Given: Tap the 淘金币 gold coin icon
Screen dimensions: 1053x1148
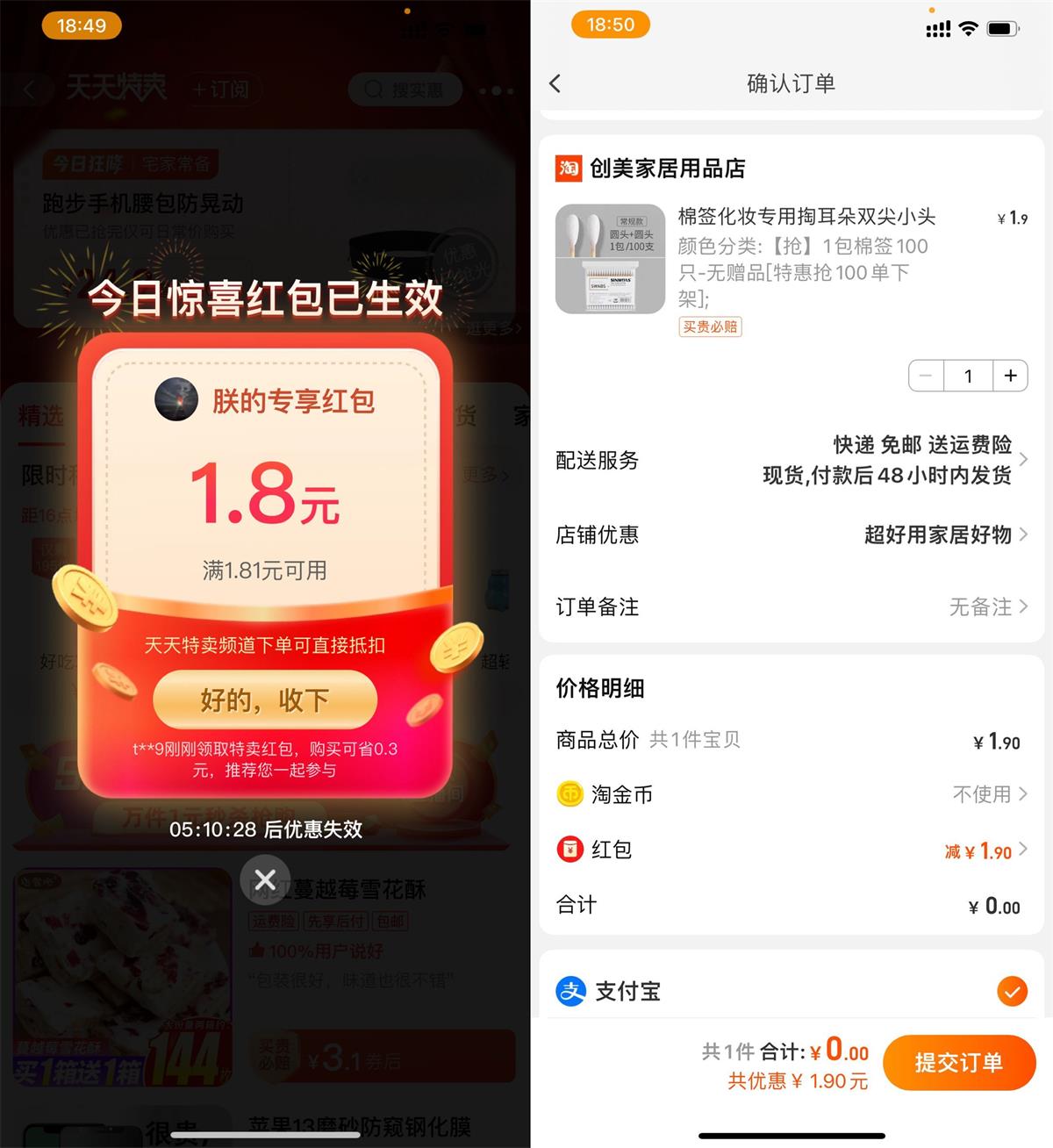Looking at the screenshot, I should pyautogui.click(x=571, y=793).
